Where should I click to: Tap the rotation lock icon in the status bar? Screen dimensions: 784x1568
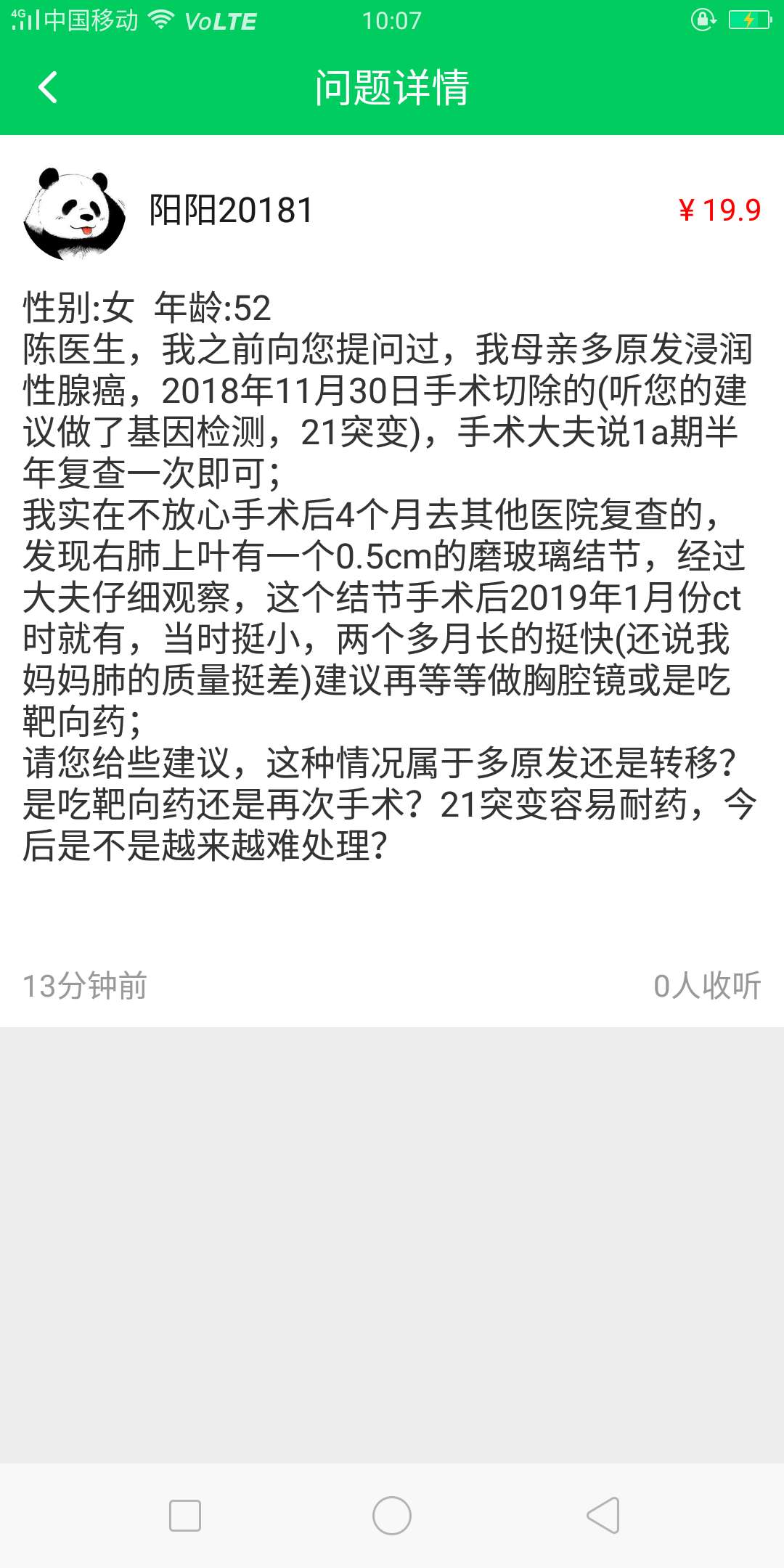coord(701,21)
